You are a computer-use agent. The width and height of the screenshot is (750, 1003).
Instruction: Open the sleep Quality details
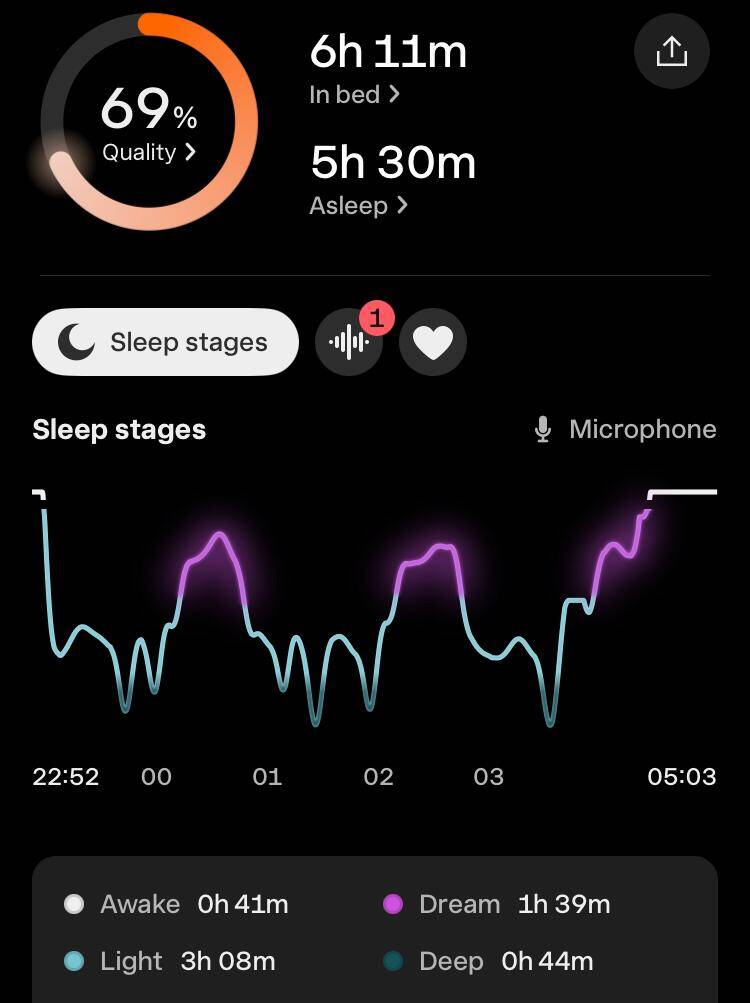tap(149, 153)
